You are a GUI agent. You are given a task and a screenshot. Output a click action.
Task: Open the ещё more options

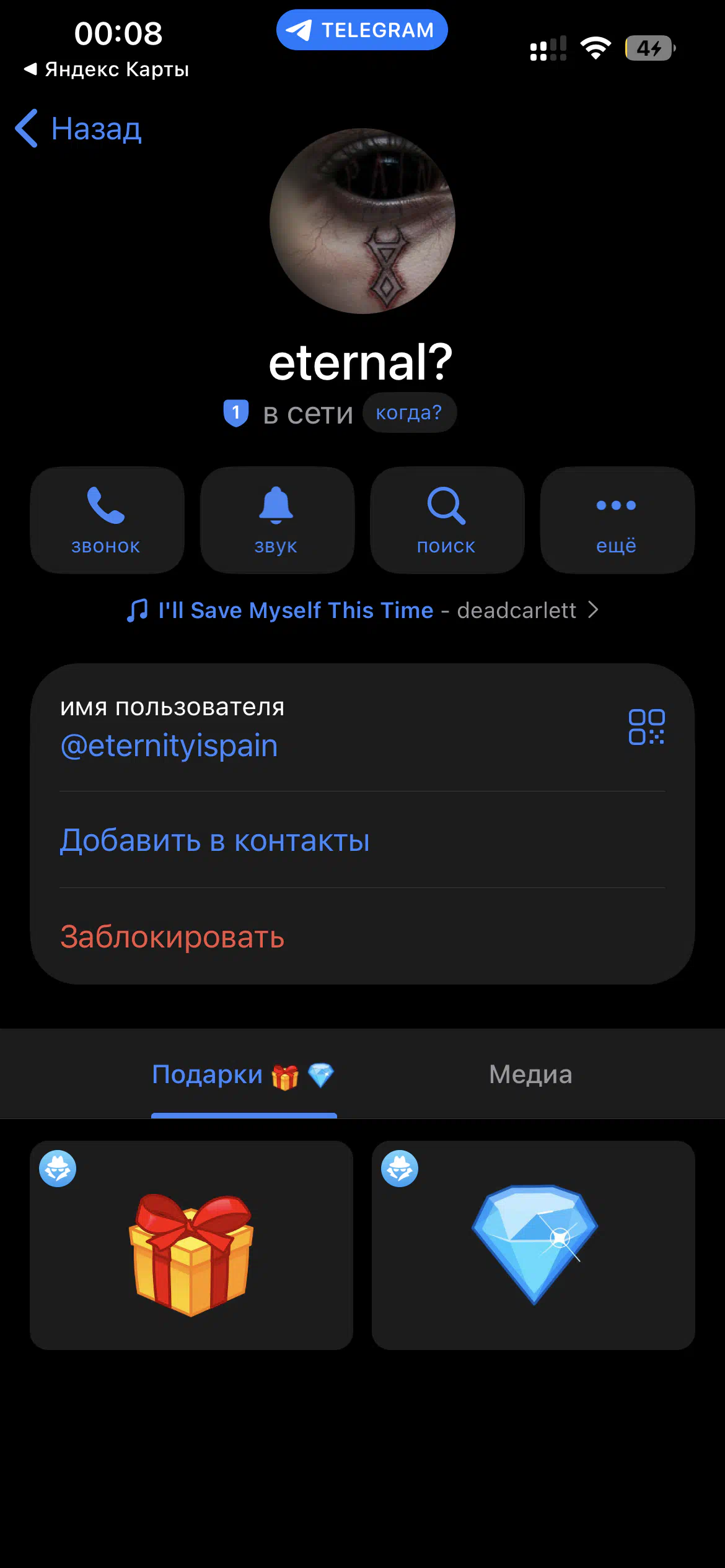[617, 520]
